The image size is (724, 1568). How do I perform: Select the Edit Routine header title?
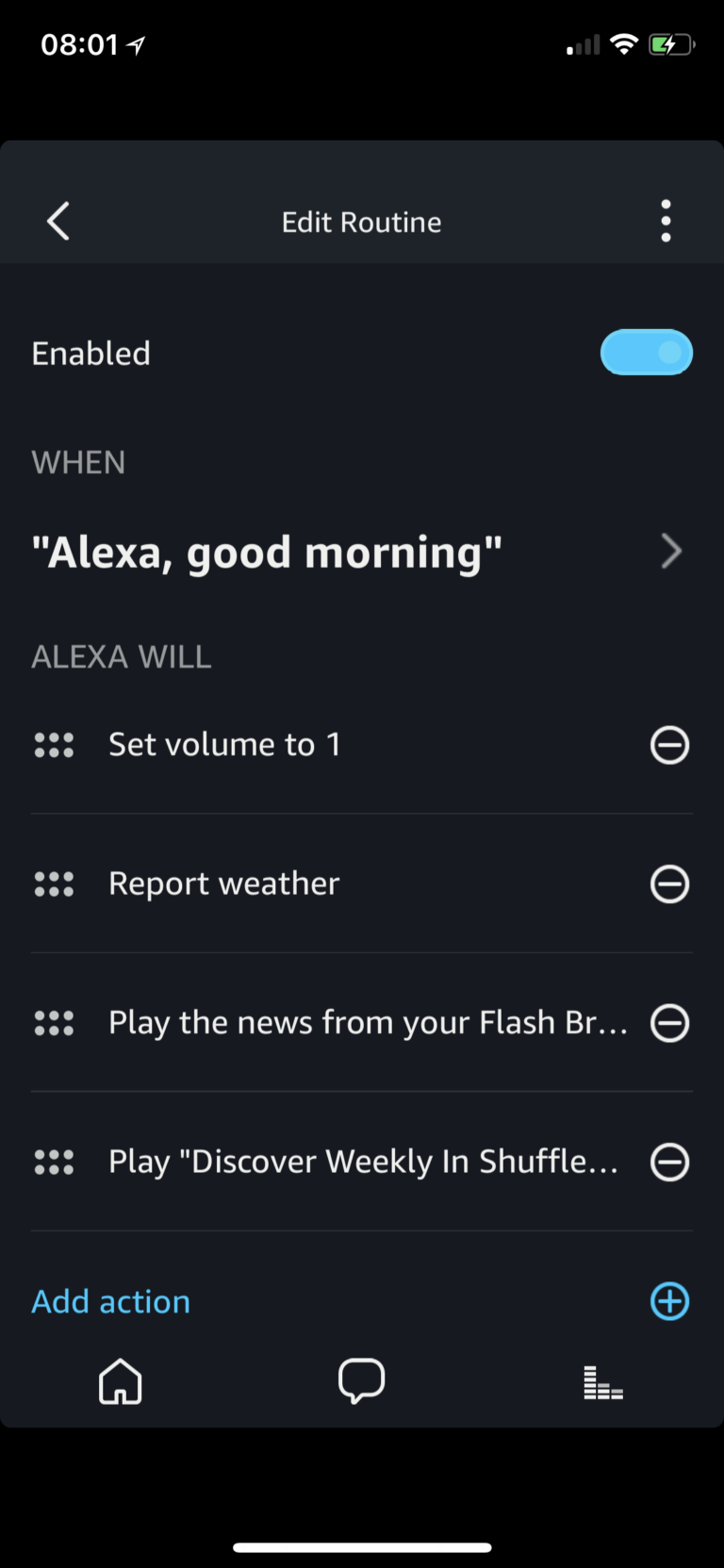(x=361, y=221)
